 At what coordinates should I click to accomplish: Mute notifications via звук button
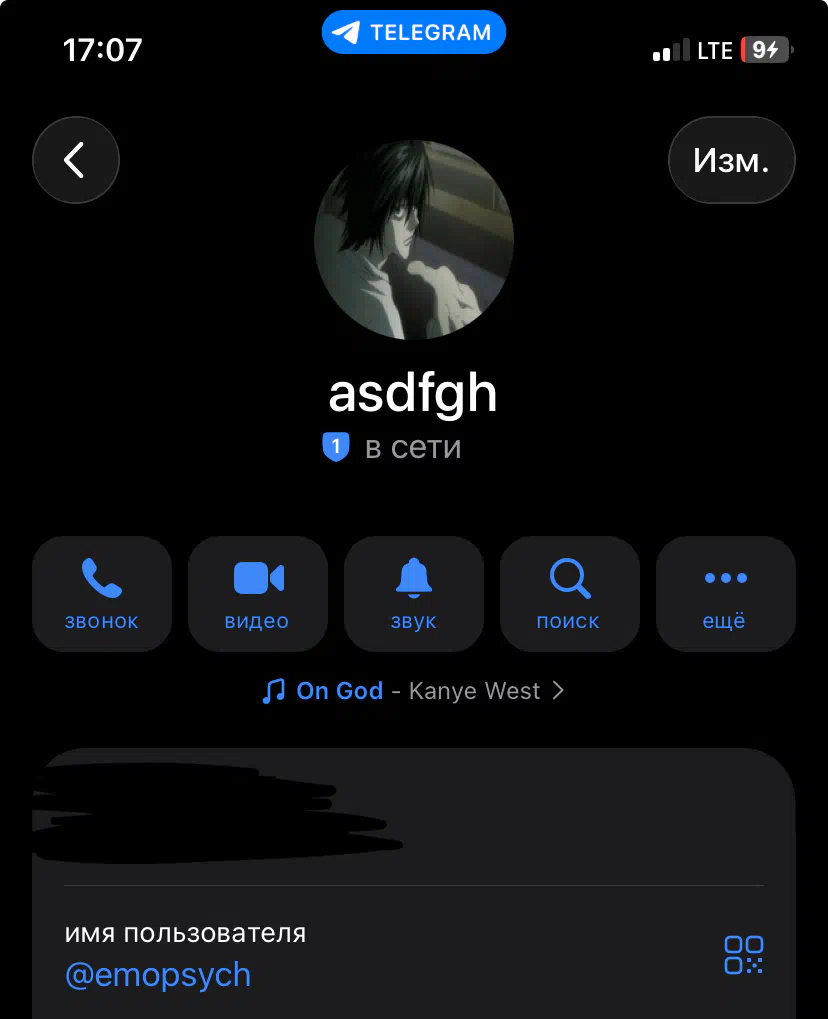414,594
